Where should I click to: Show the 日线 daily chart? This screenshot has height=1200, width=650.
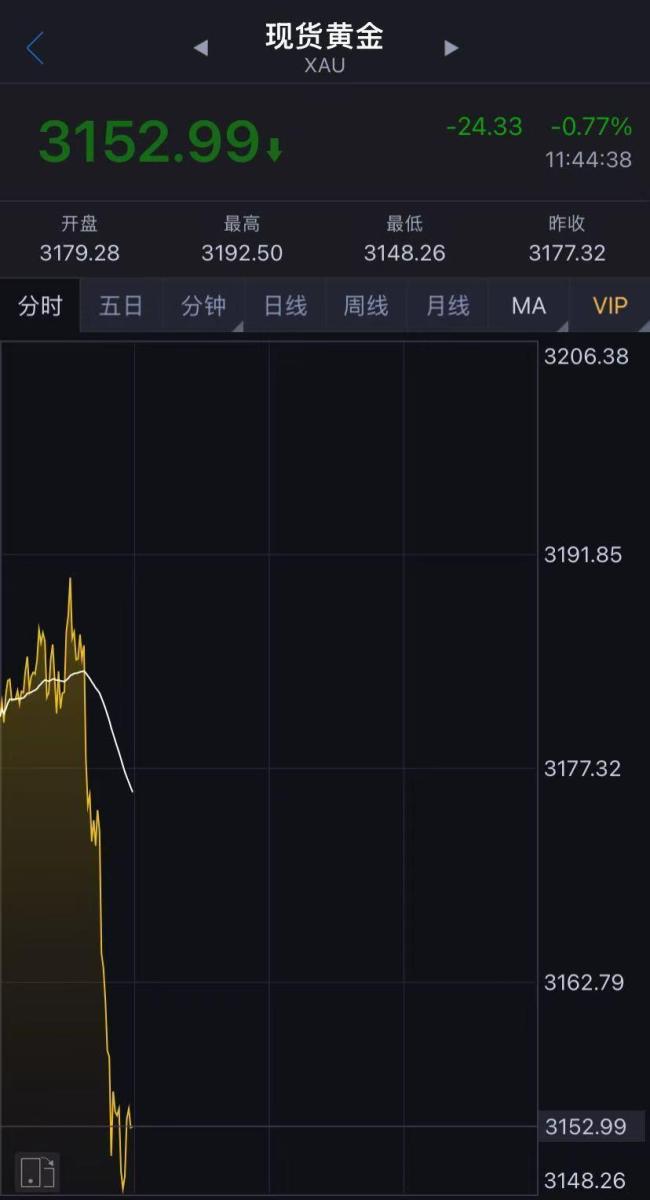click(x=285, y=306)
